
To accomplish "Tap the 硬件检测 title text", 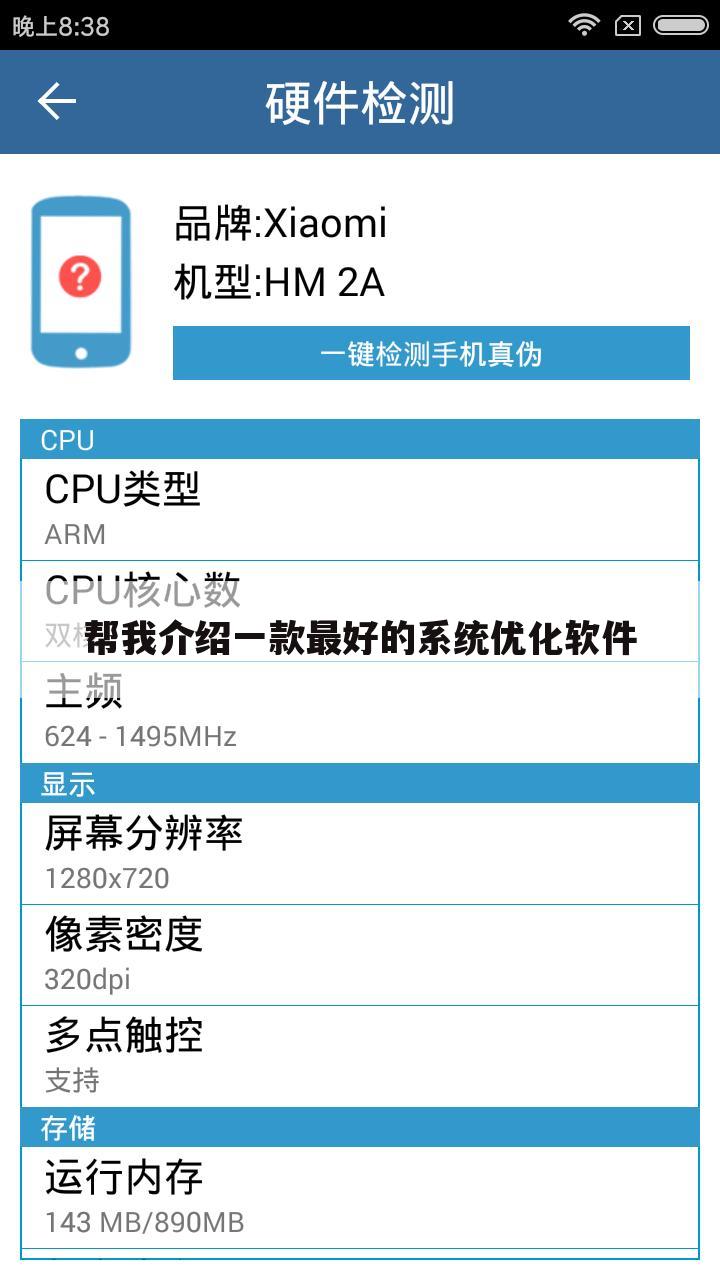I will coord(360,101).
